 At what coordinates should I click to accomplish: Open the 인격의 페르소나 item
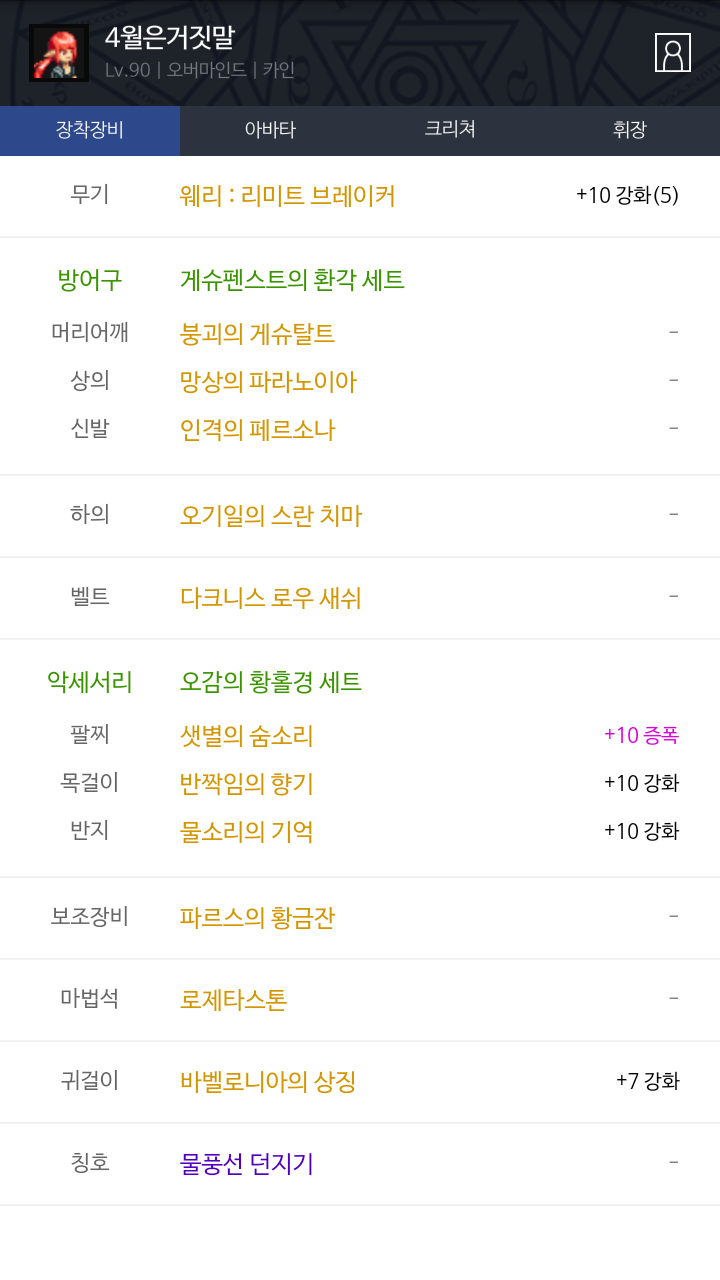(x=257, y=430)
